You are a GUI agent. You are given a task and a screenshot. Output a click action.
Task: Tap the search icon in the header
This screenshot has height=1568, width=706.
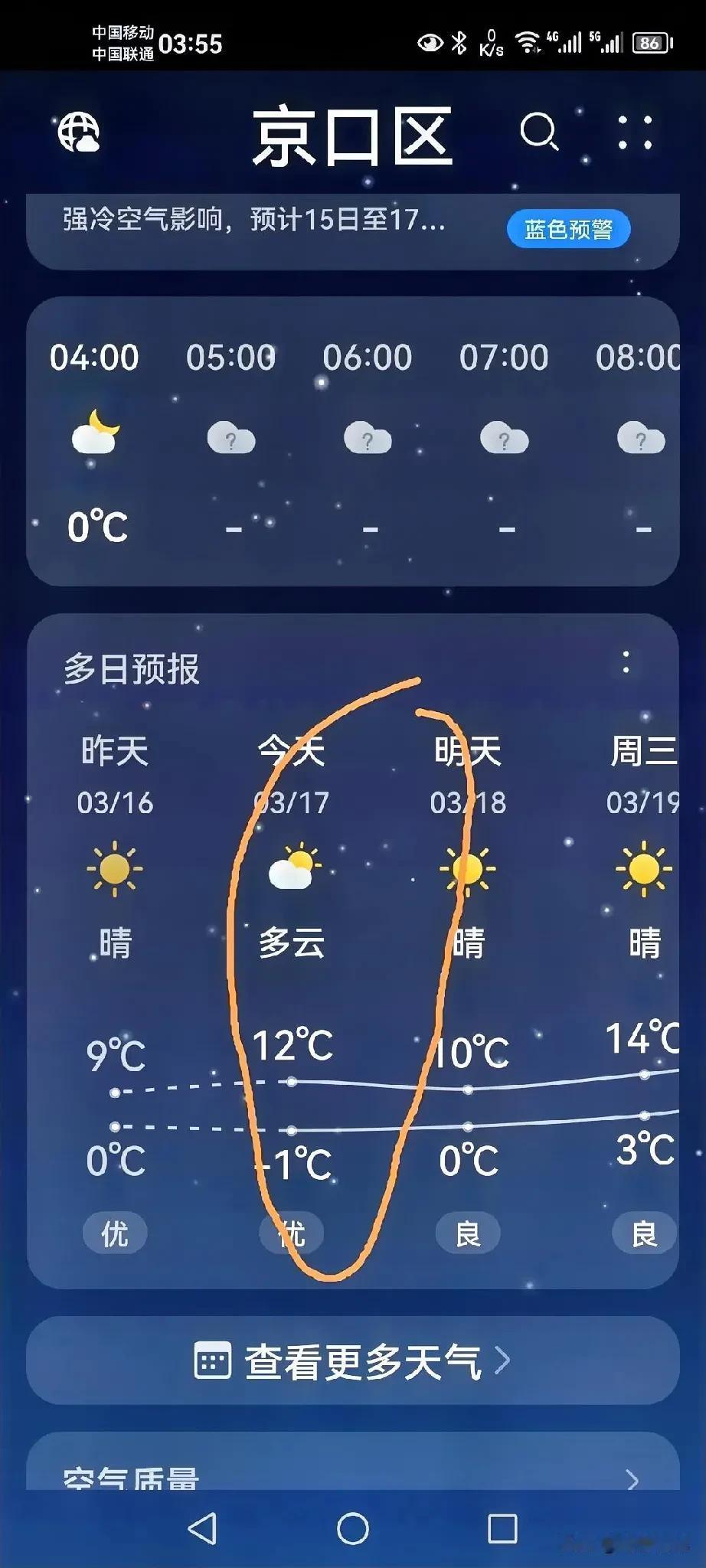[540, 131]
